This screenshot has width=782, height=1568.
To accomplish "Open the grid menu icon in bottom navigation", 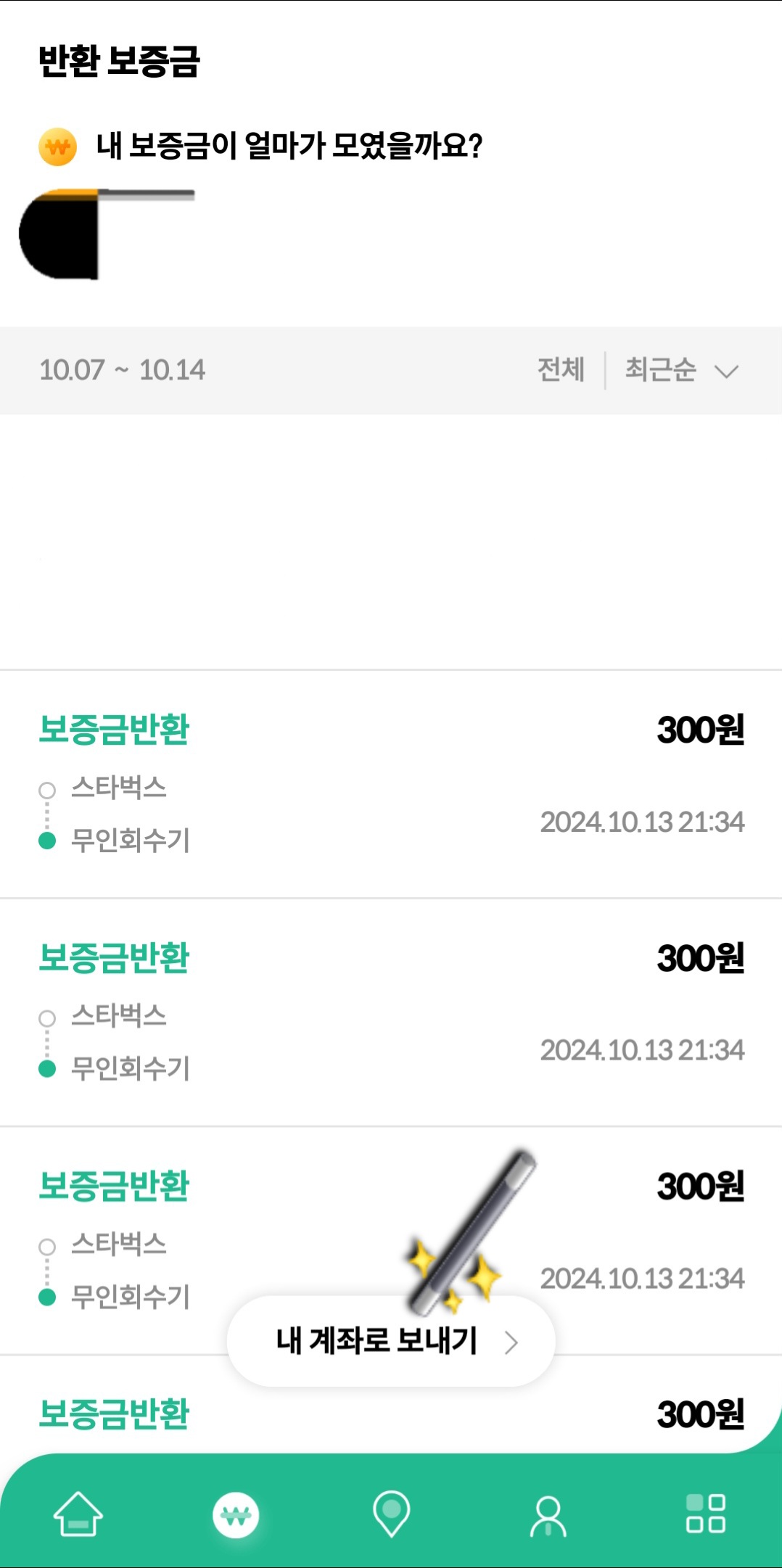I will [703, 1514].
